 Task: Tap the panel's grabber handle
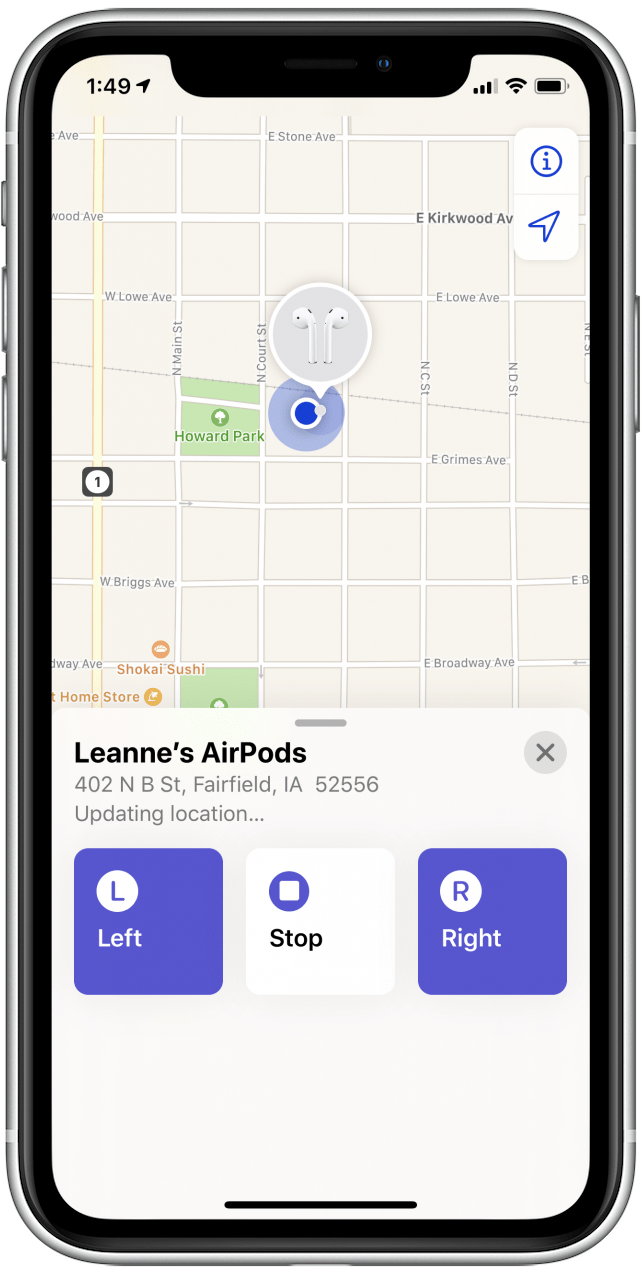[321, 722]
